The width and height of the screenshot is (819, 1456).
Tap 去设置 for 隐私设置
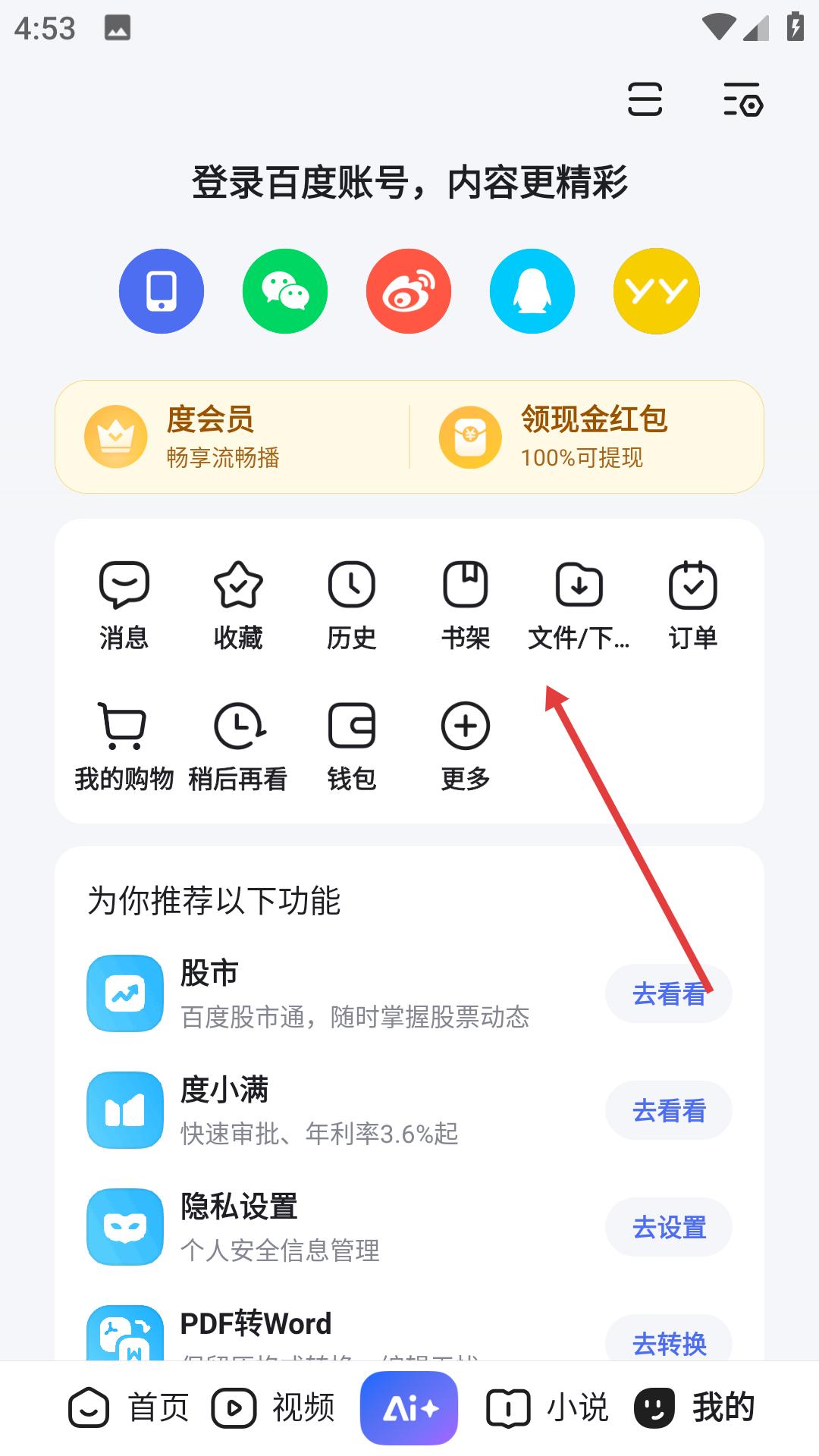[669, 1227]
